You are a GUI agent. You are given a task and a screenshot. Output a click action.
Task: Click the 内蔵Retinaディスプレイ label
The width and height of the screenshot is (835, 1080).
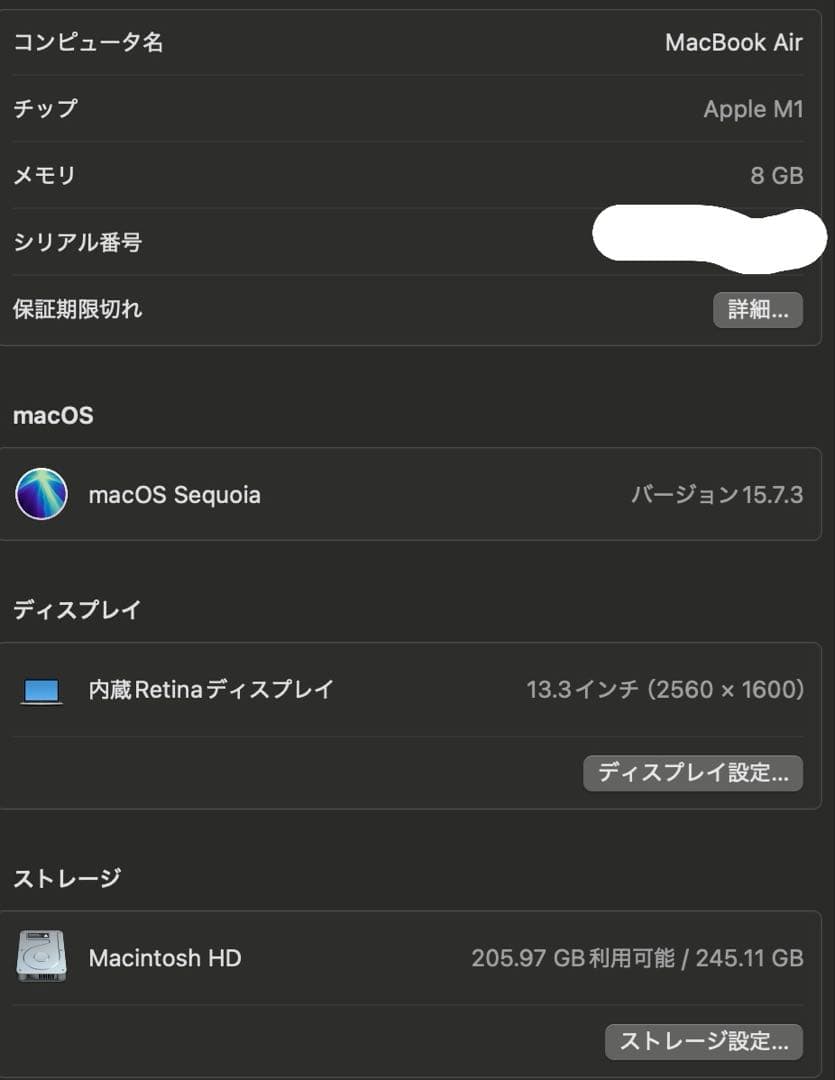coord(210,689)
